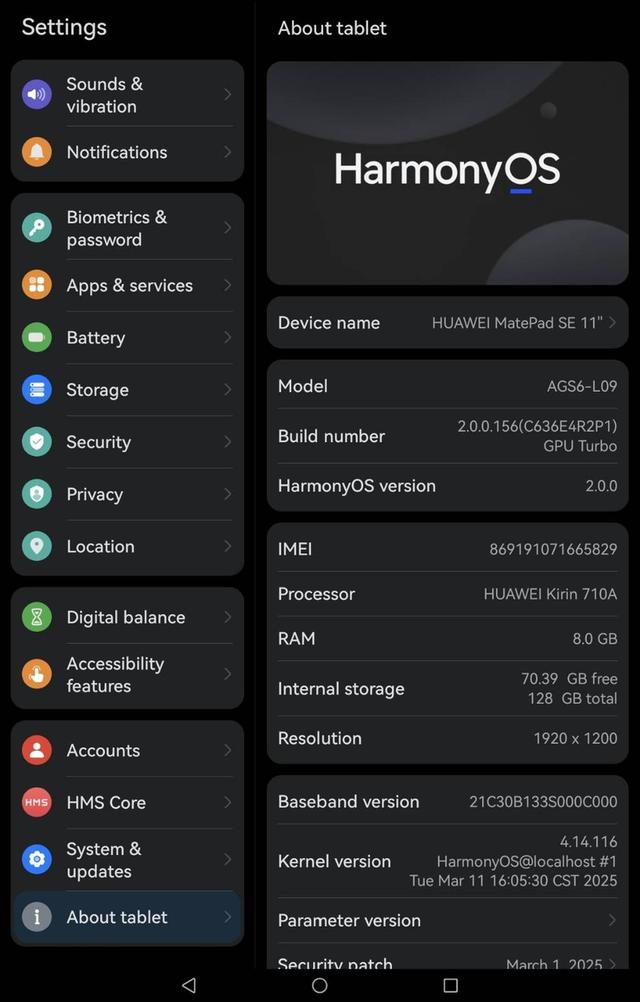Open Digital balance
The height and width of the screenshot is (1002, 640).
tap(127, 617)
